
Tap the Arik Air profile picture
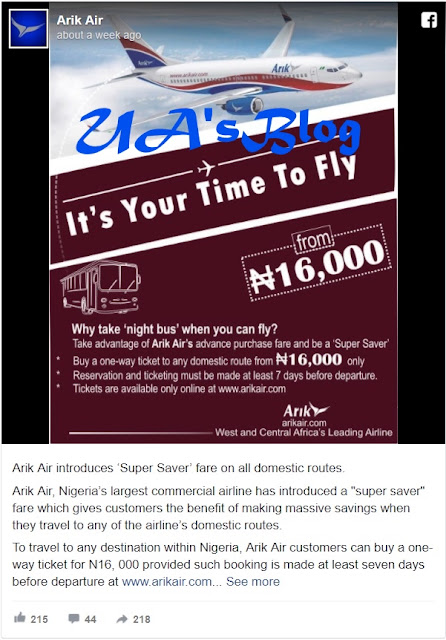[x=29, y=29]
